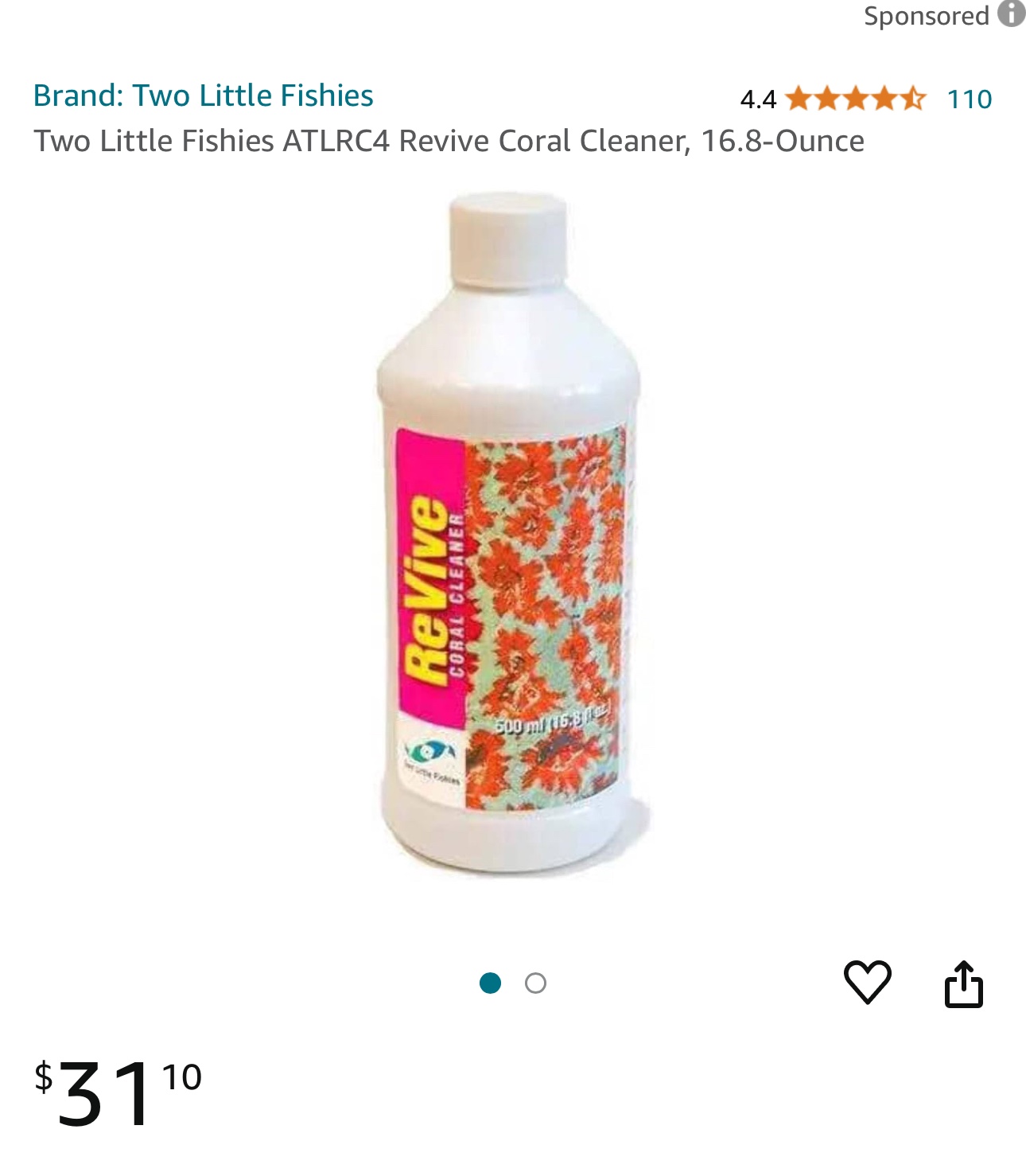Jump to the second product image dot

535,983
